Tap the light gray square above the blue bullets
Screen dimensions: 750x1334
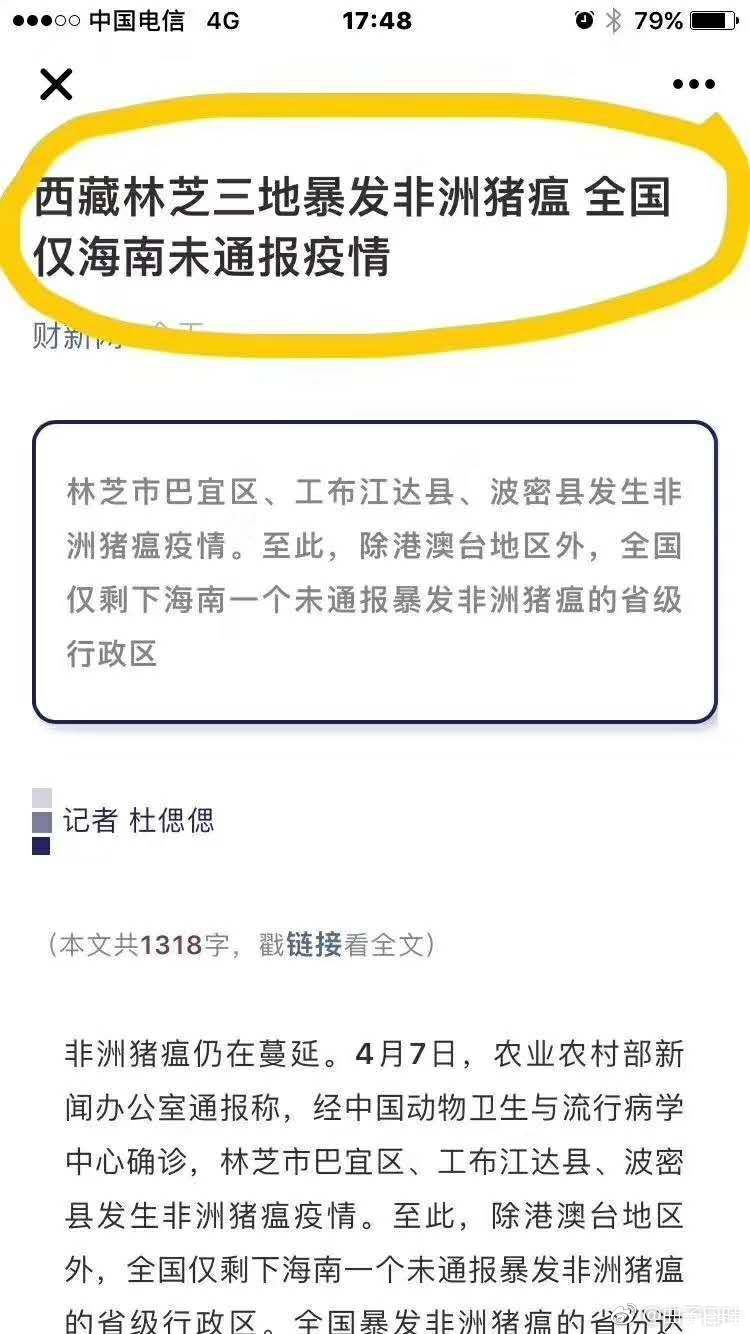[41, 797]
